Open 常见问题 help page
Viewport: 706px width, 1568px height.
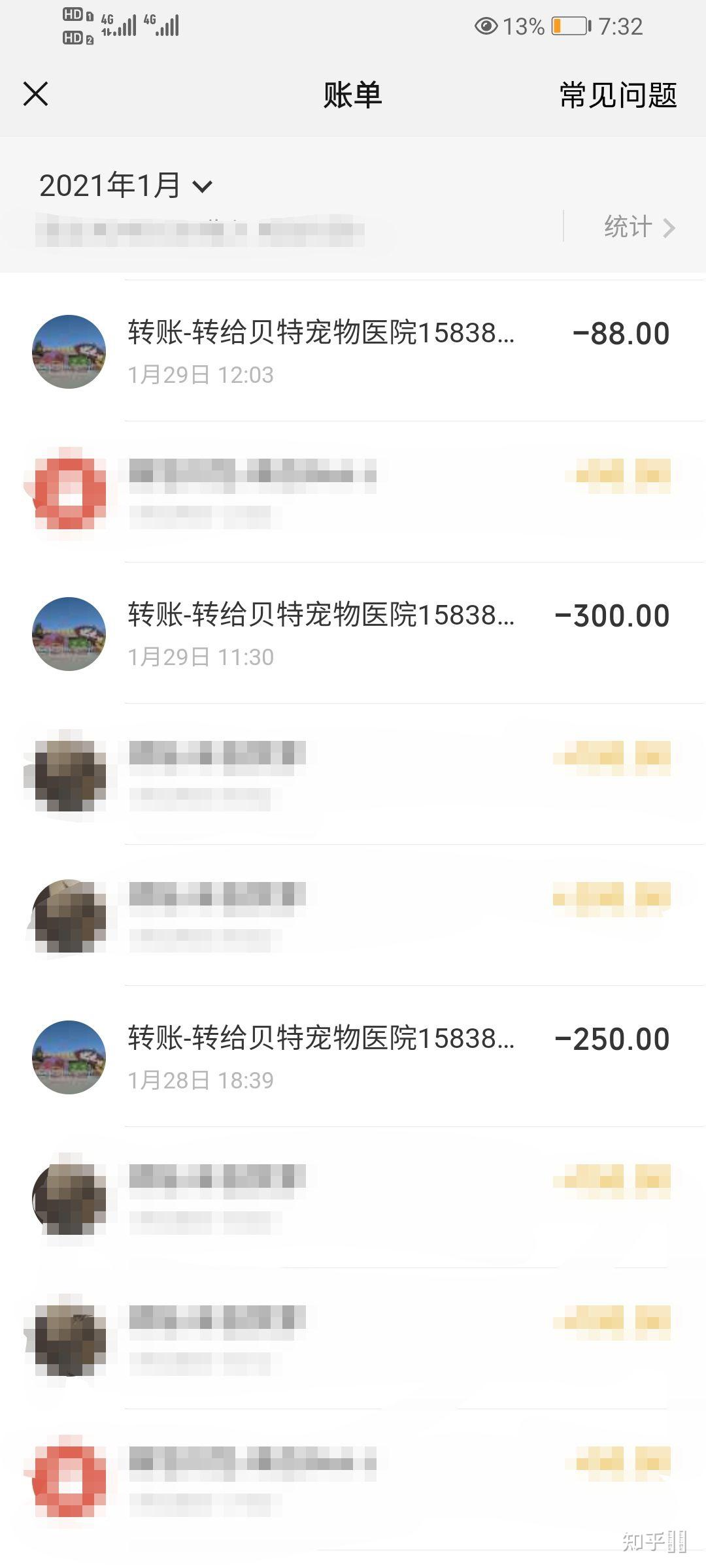[617, 95]
